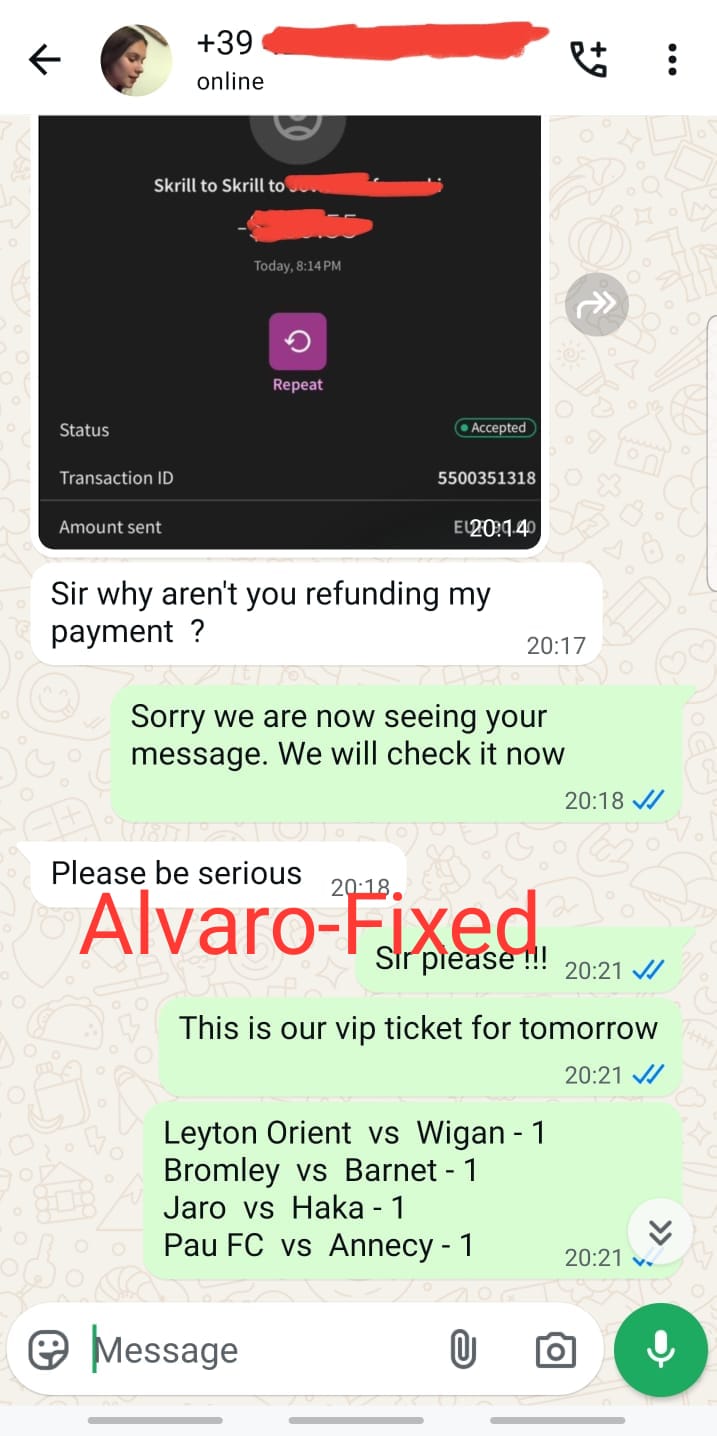717x1436 pixels.
Task: Start a call with this contact
Action: point(588,60)
